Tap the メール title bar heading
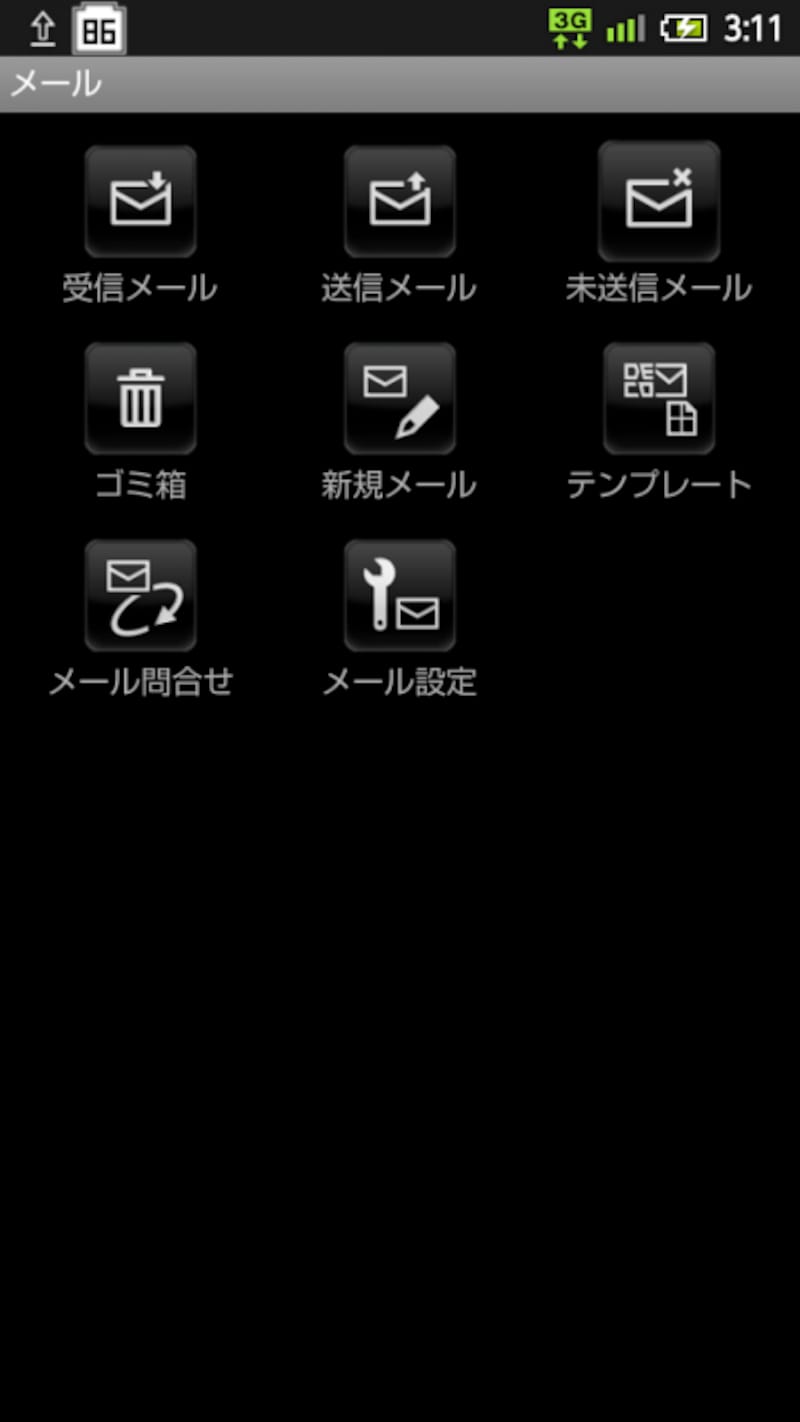The width and height of the screenshot is (800, 1422). click(x=55, y=85)
